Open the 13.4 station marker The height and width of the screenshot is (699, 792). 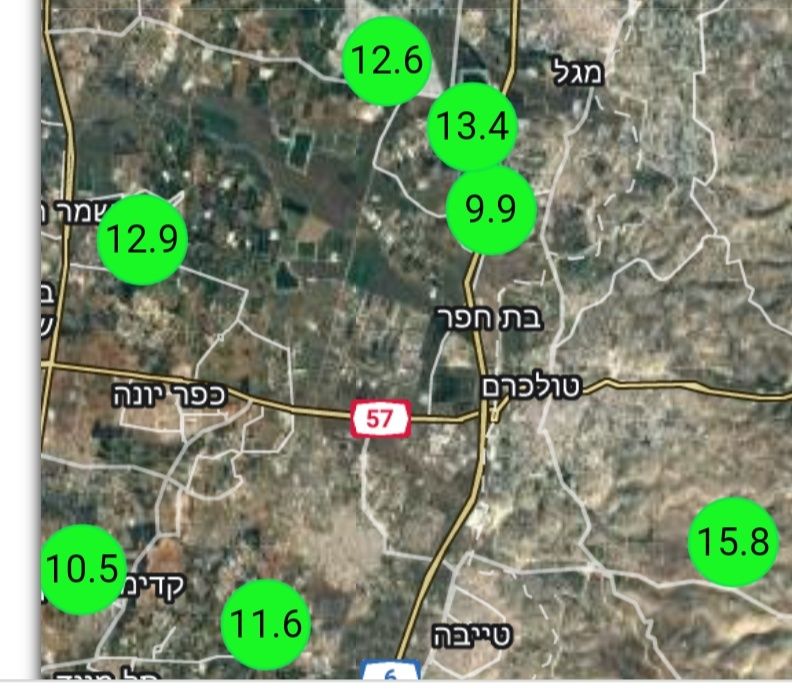click(472, 126)
